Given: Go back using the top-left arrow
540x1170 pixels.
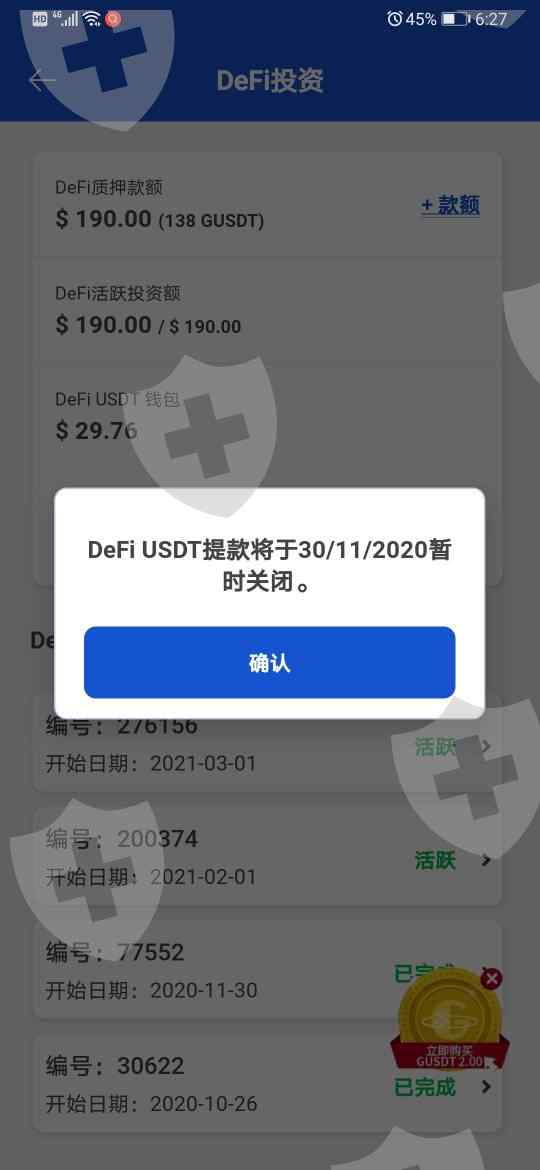Looking at the screenshot, I should pos(43,81).
